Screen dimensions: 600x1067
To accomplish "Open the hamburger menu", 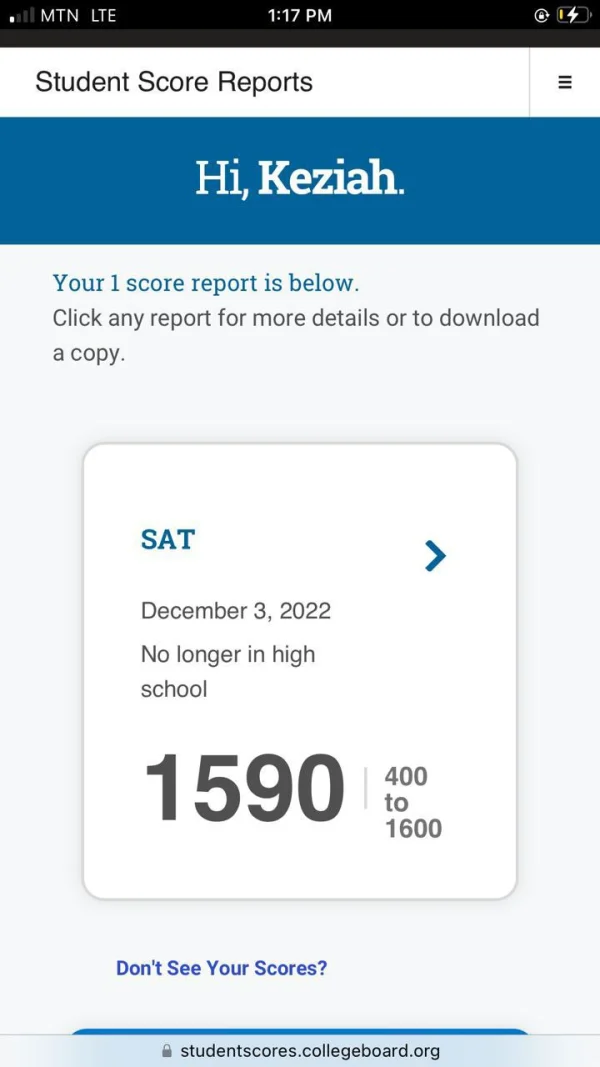I will (565, 82).
